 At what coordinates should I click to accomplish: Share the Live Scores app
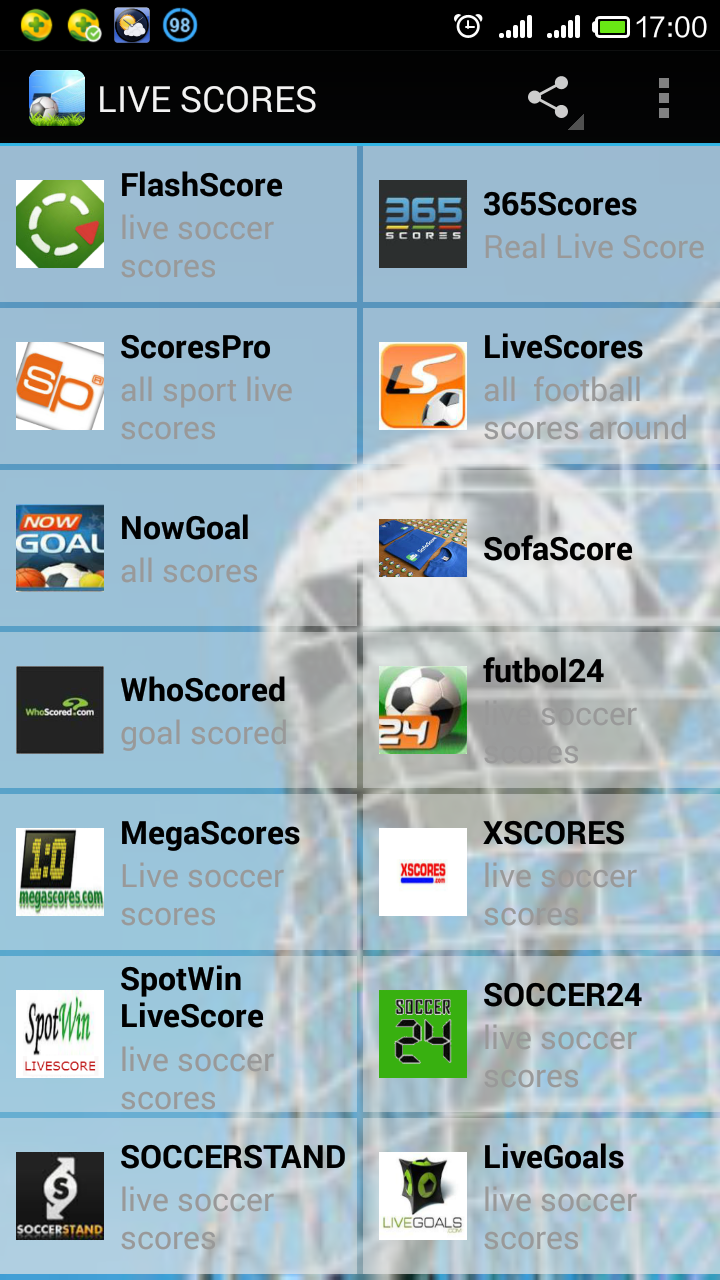(548, 99)
